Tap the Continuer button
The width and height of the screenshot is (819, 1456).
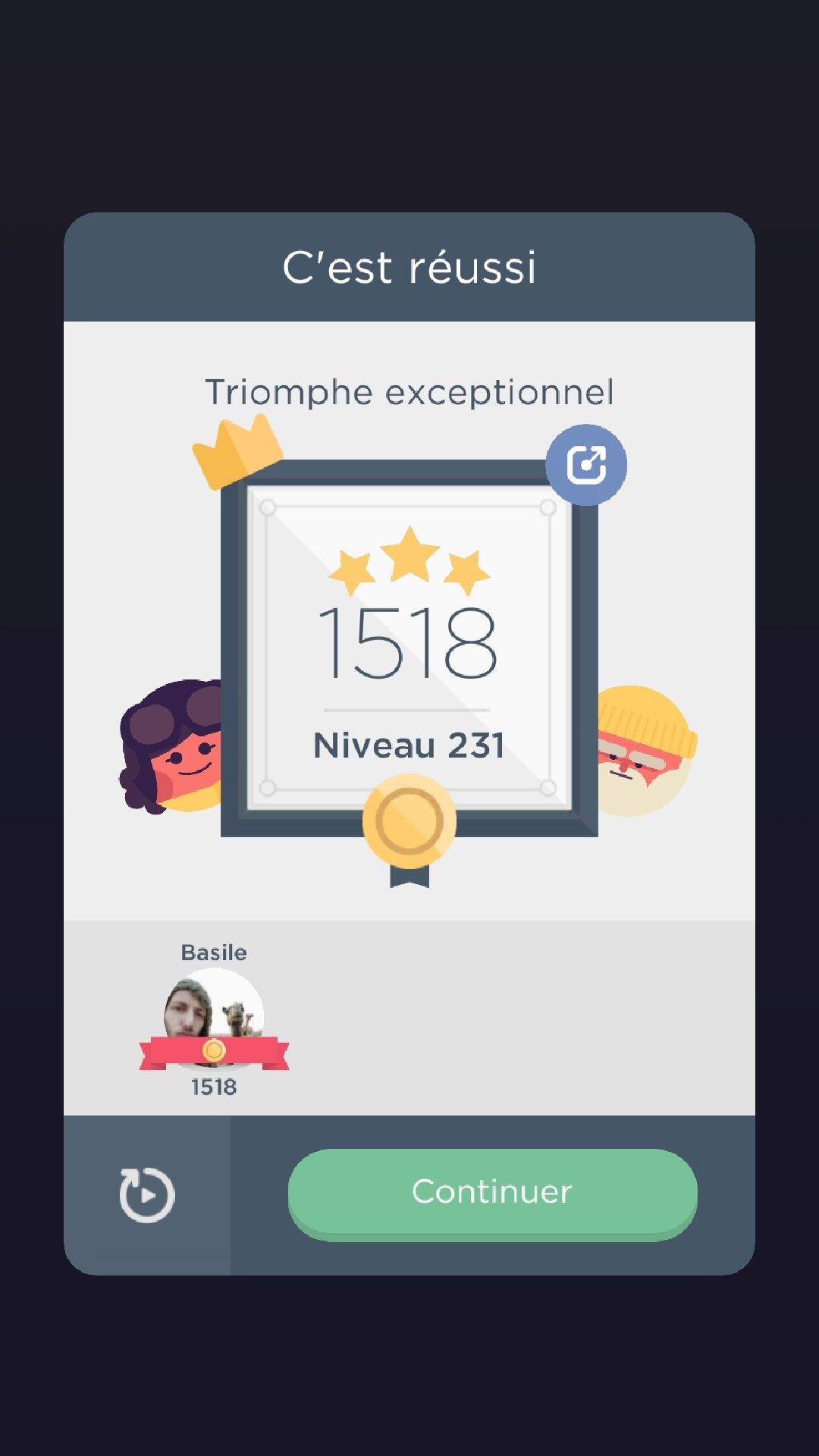tap(492, 1192)
